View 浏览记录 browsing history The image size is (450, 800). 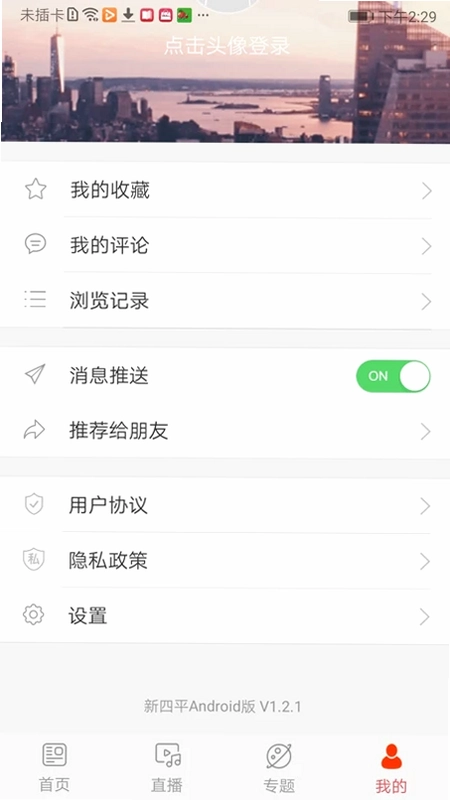point(225,301)
